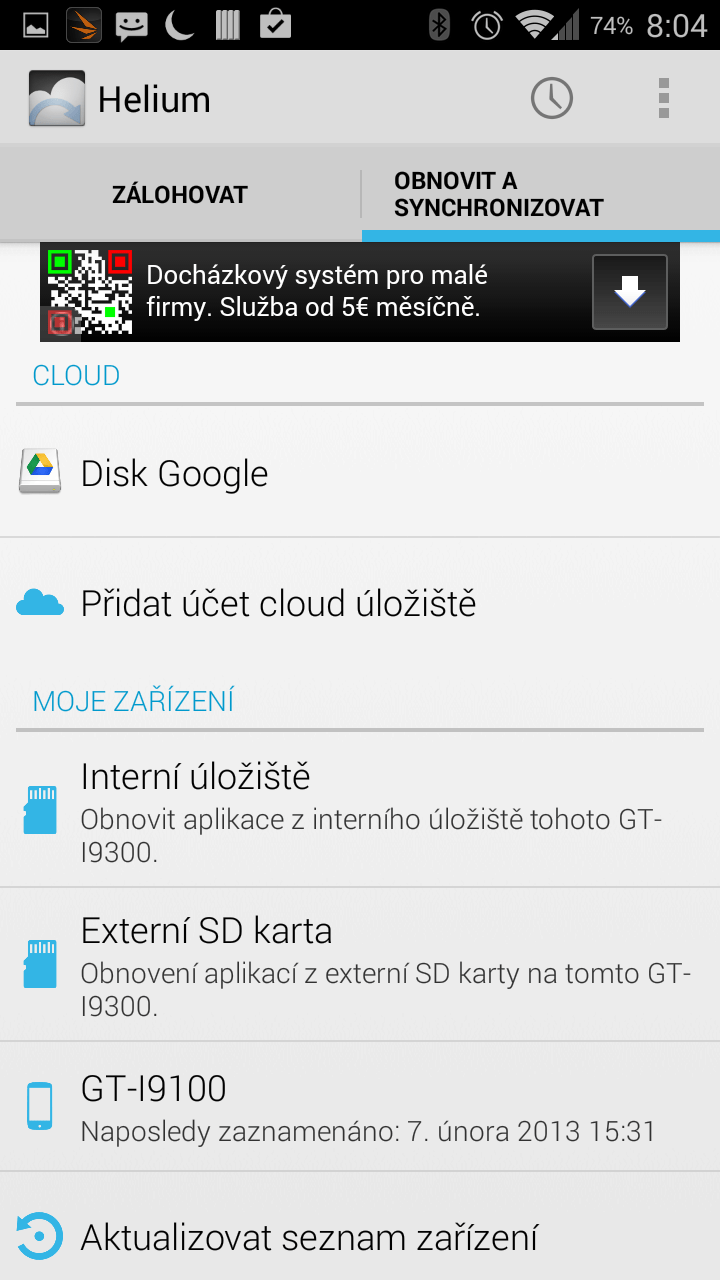Open the overflow menu
The height and width of the screenshot is (1280, 720).
pos(663,98)
